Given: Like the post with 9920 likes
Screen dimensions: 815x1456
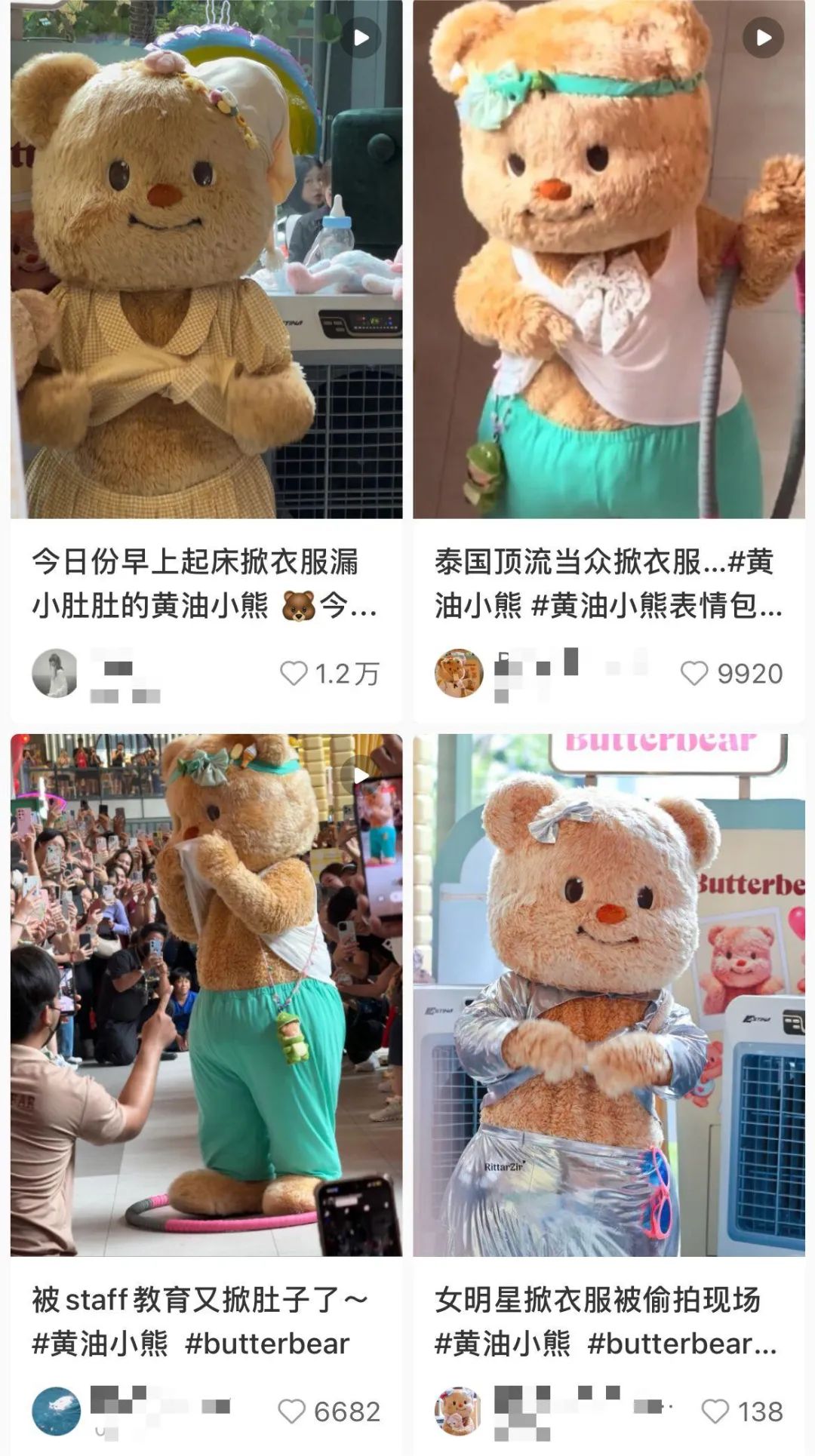Looking at the screenshot, I should 694,673.
